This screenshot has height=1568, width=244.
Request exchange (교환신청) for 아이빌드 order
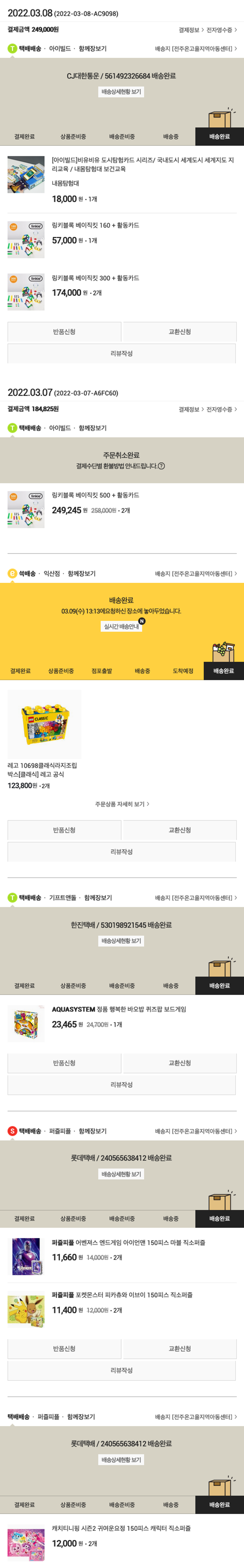click(x=180, y=332)
